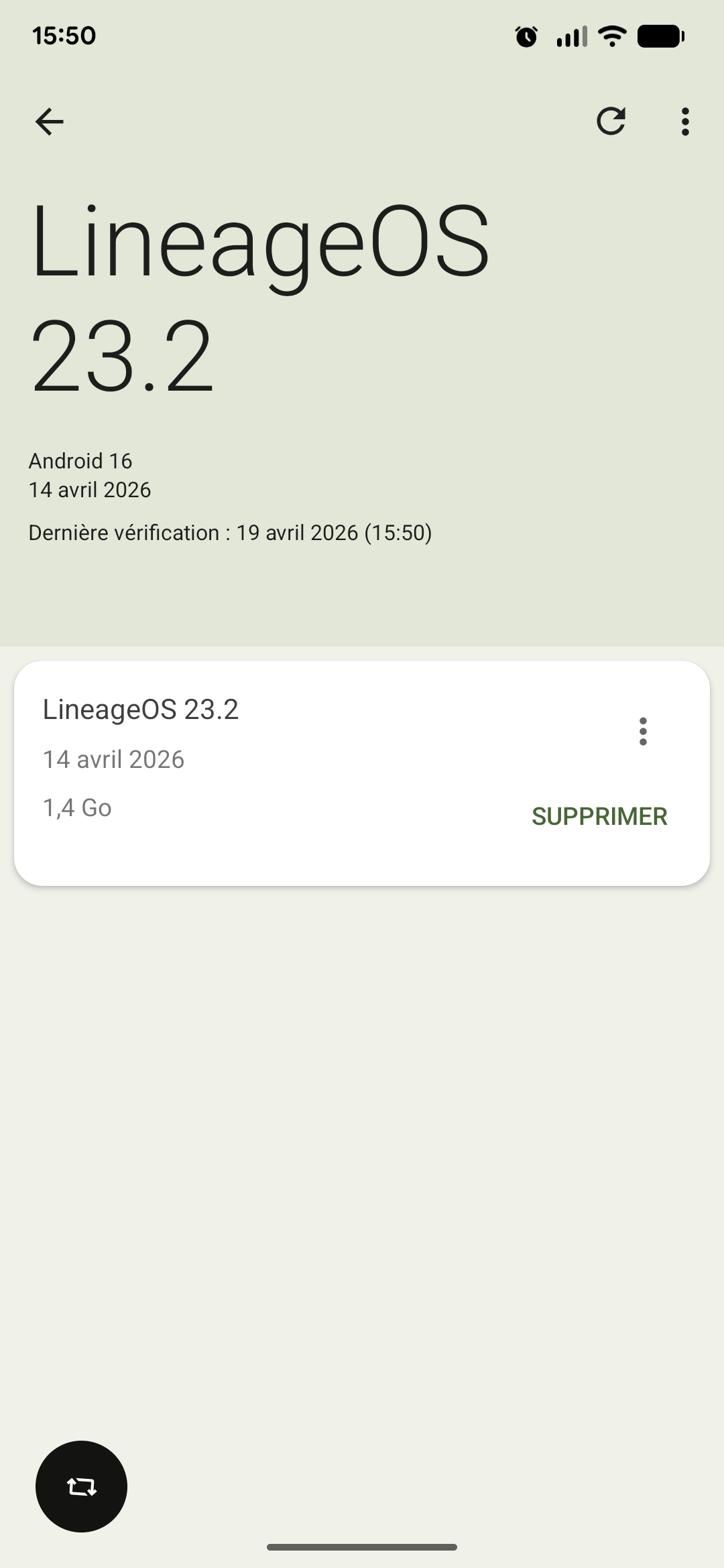Tap SUPPRIMER to delete the downloaded update
Image resolution: width=724 pixels, height=1568 pixels.
click(599, 816)
